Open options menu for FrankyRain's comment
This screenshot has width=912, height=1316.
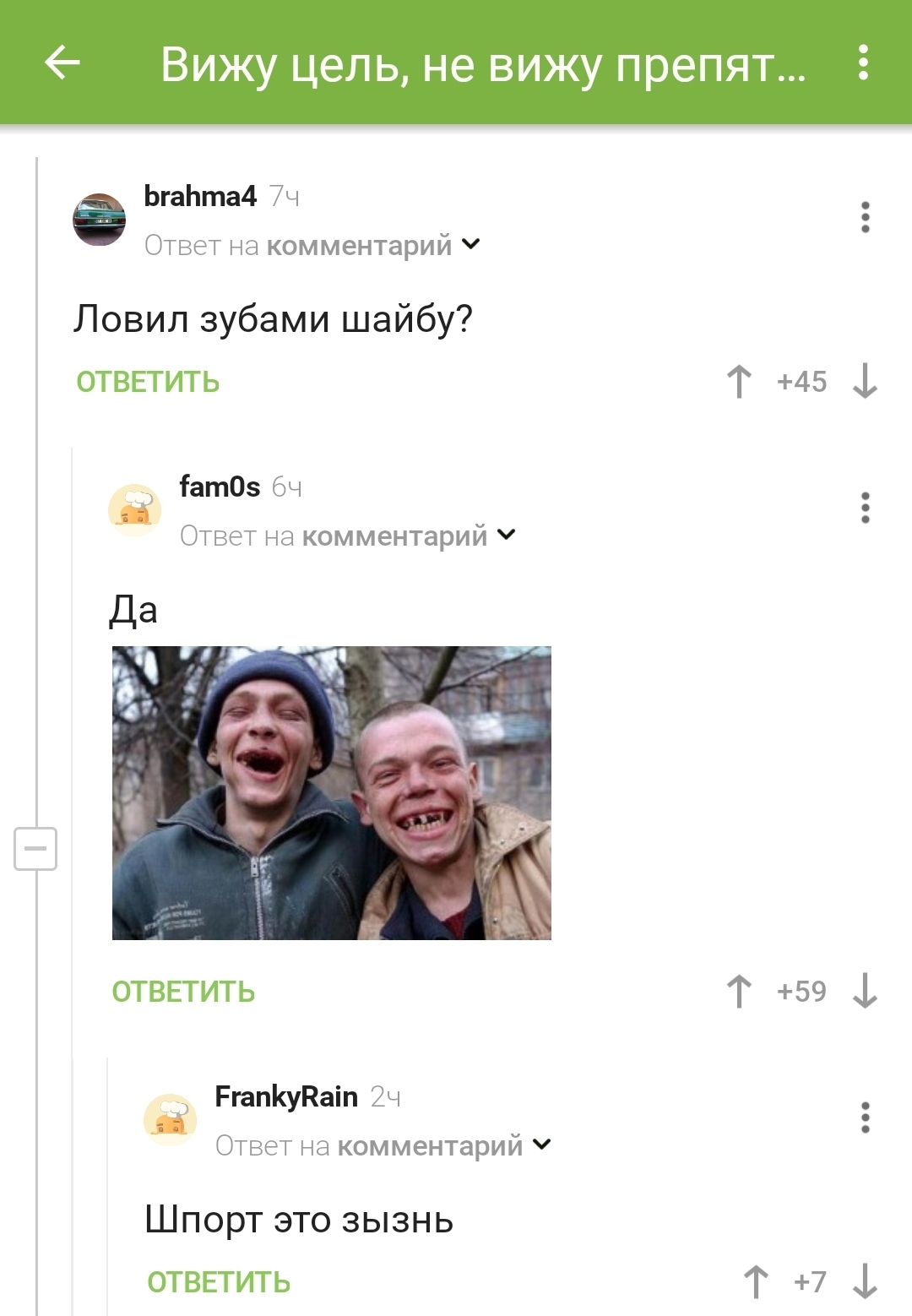[x=865, y=1118]
